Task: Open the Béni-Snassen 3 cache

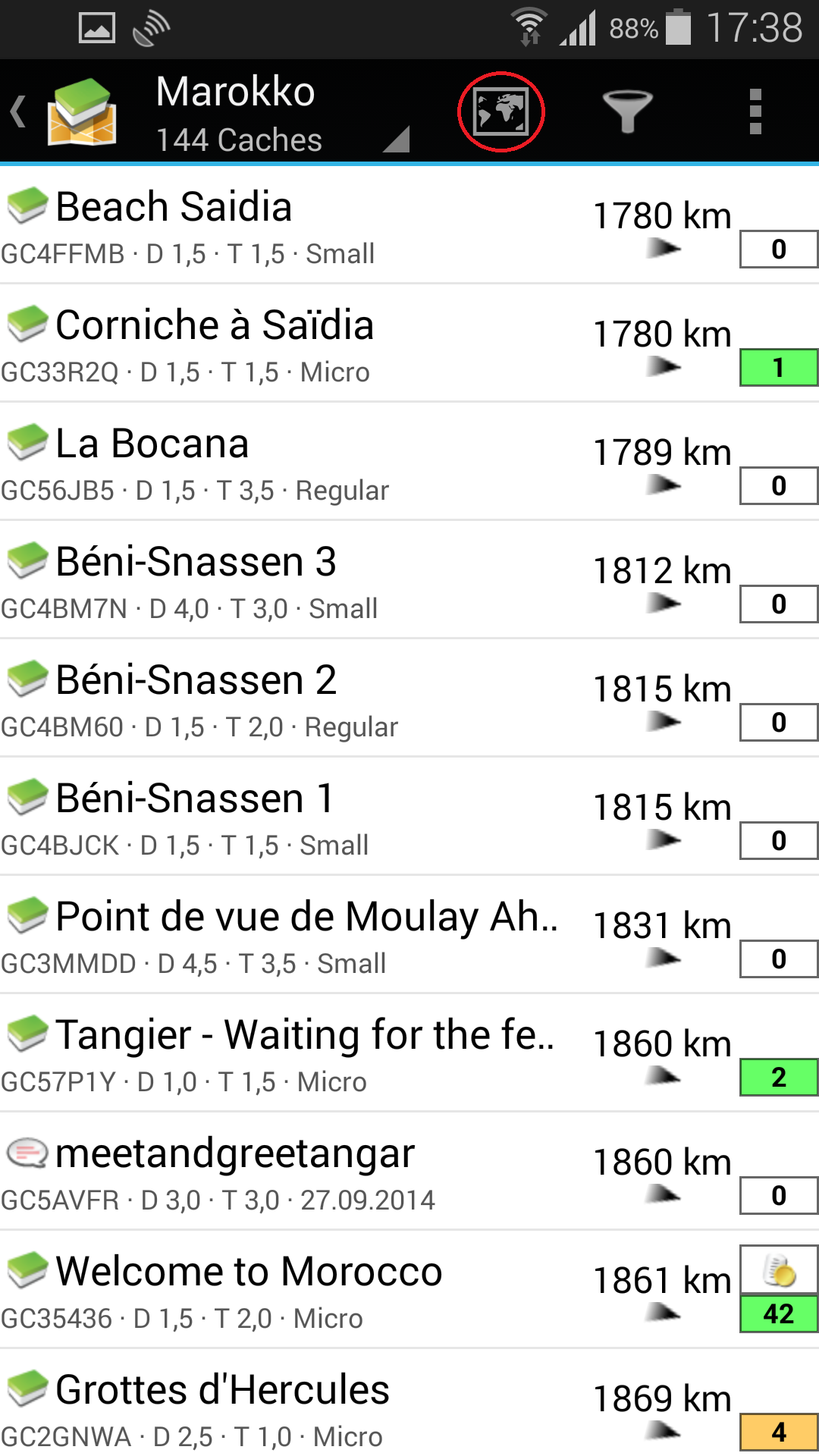Action: (x=409, y=580)
